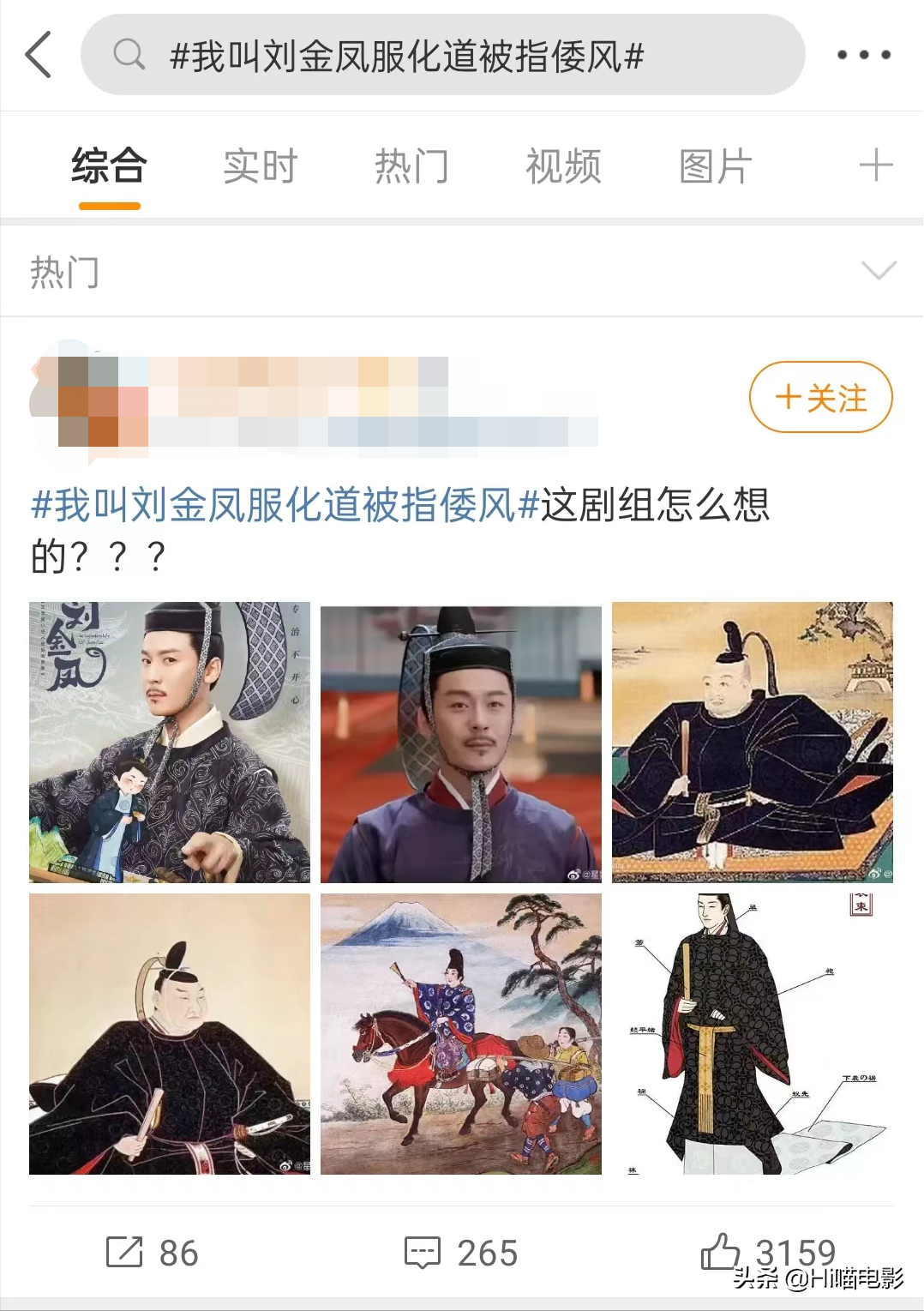The image size is (924, 1311).
Task: Open comments via the speech bubble icon
Action: pyautogui.click(x=423, y=1253)
